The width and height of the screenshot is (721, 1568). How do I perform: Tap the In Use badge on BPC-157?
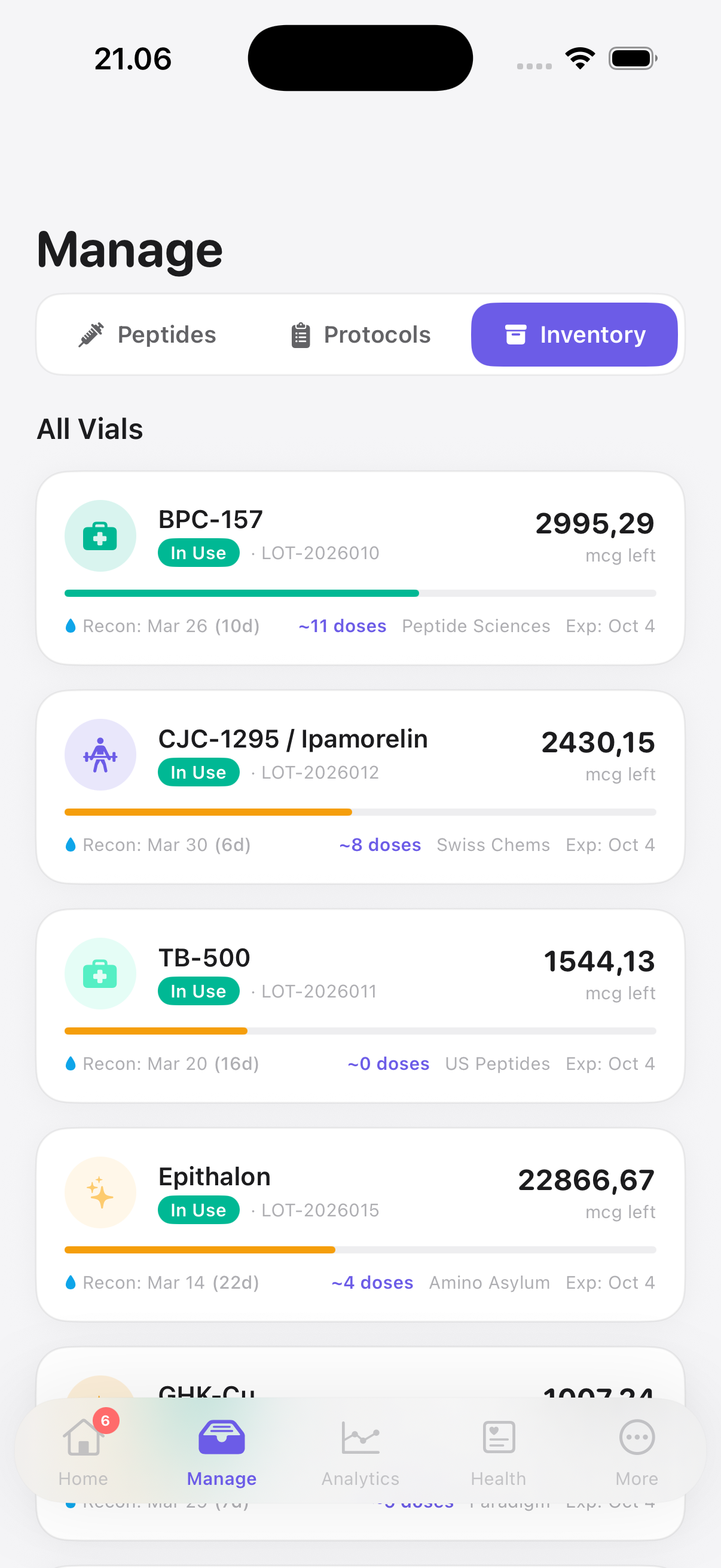(x=198, y=552)
